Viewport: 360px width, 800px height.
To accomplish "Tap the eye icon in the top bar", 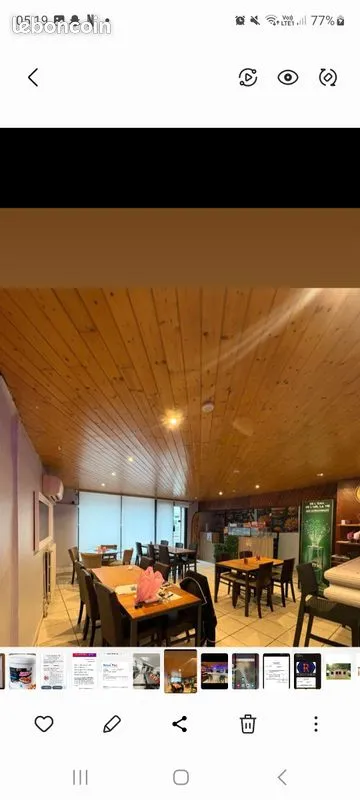I will coord(288,78).
